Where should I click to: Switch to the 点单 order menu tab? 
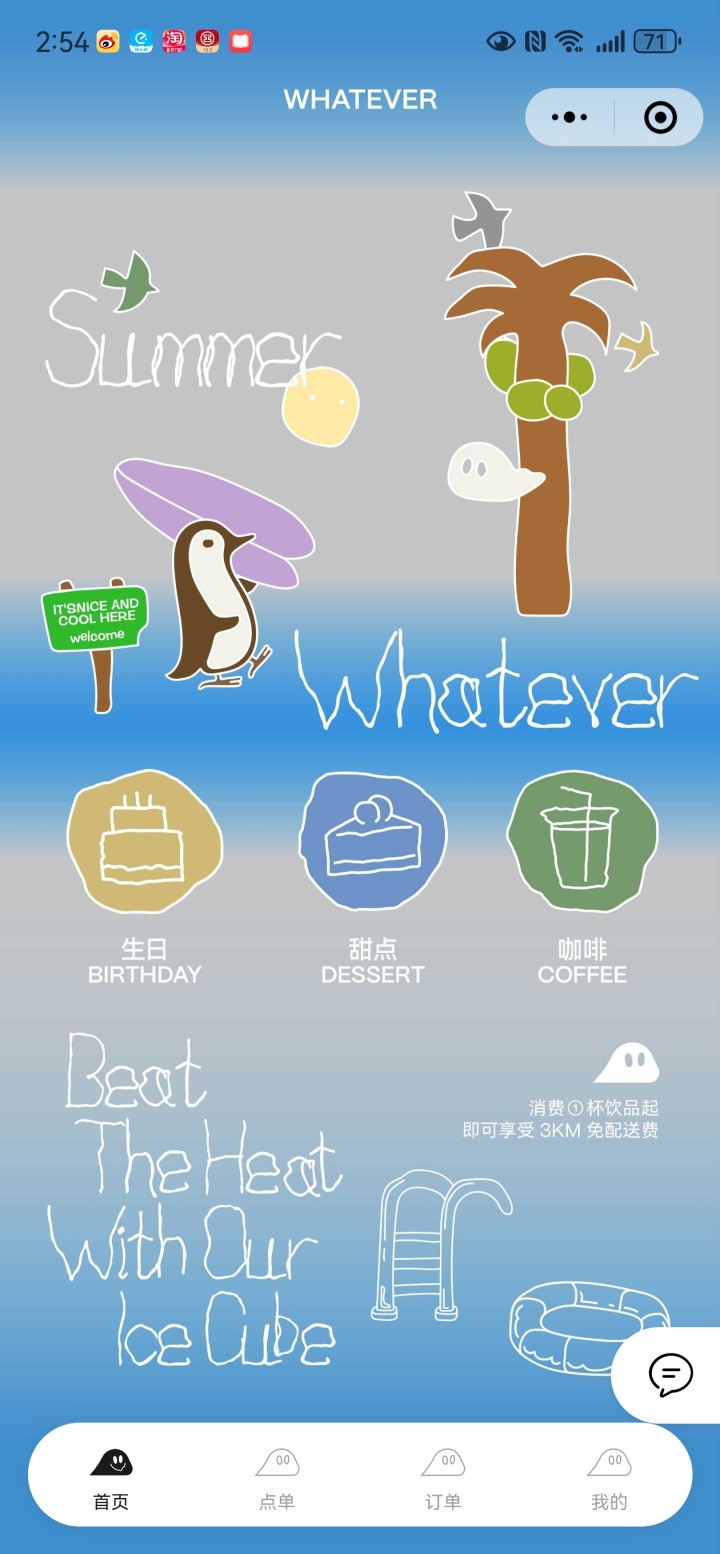click(277, 1477)
